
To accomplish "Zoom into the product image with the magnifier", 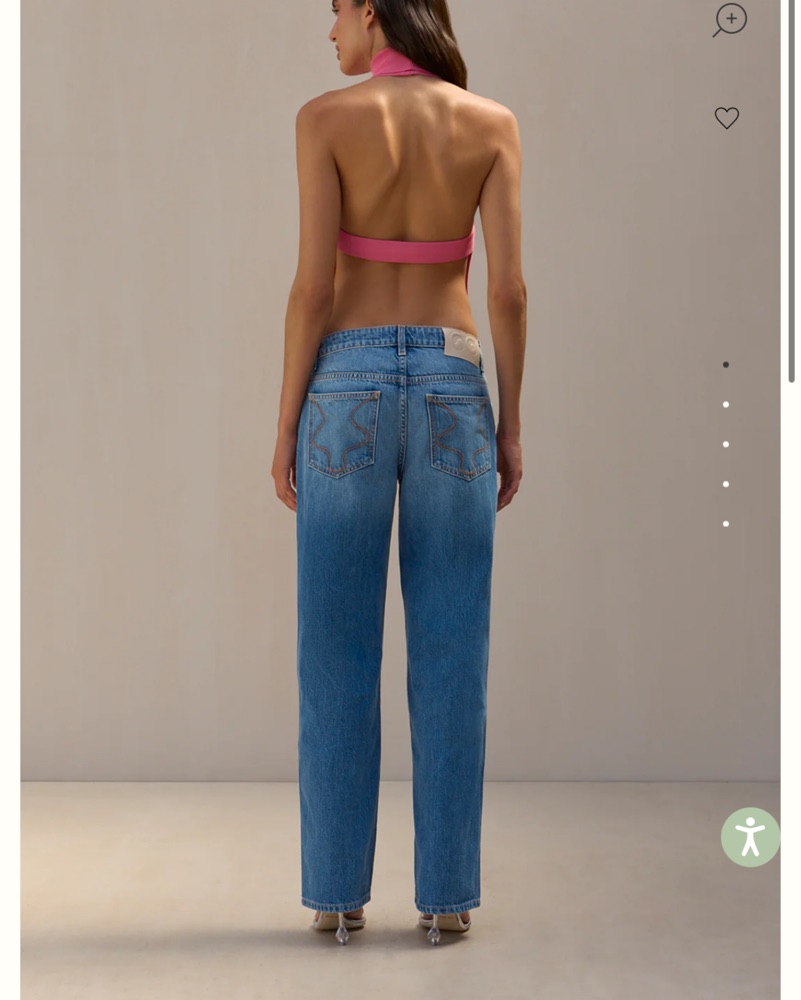I will (730, 19).
